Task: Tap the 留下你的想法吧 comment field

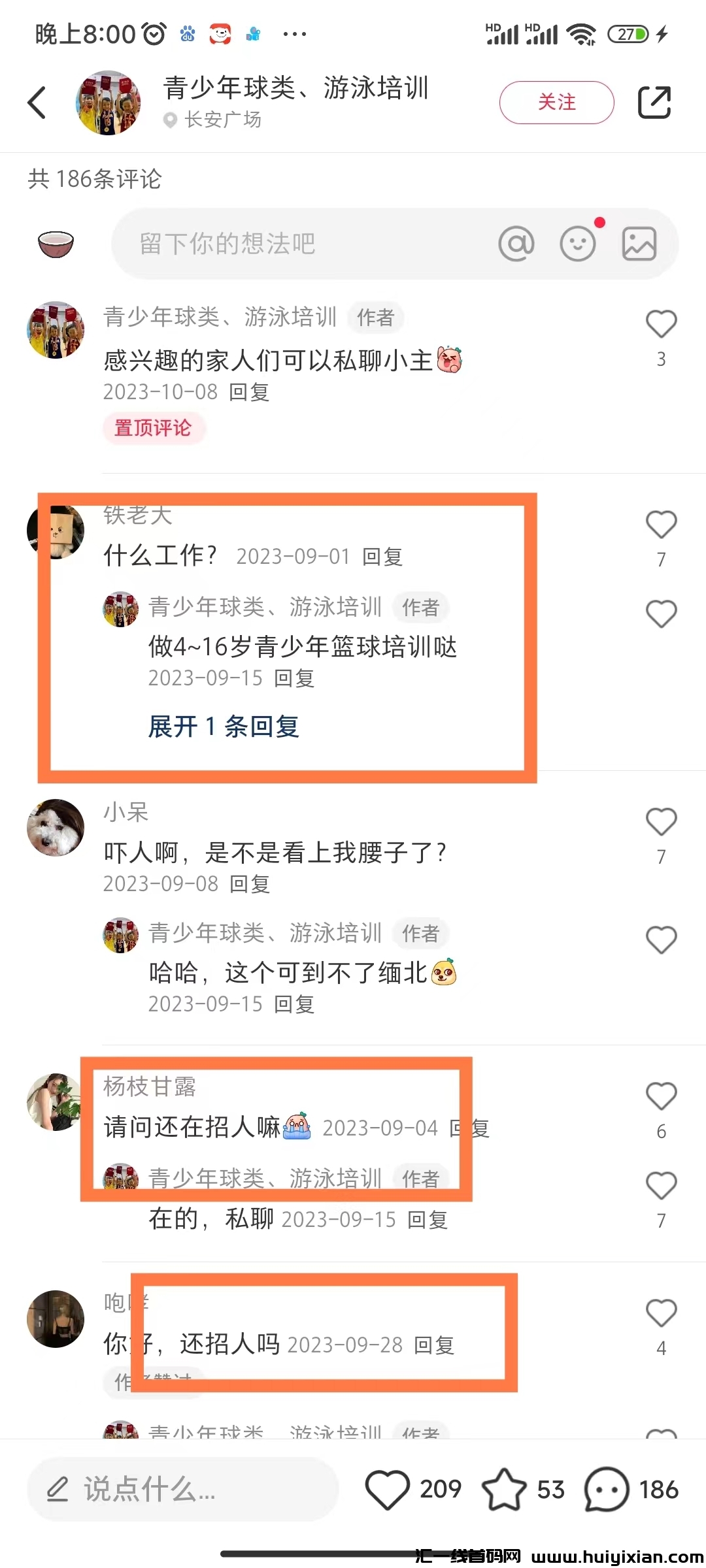Action: [x=294, y=244]
